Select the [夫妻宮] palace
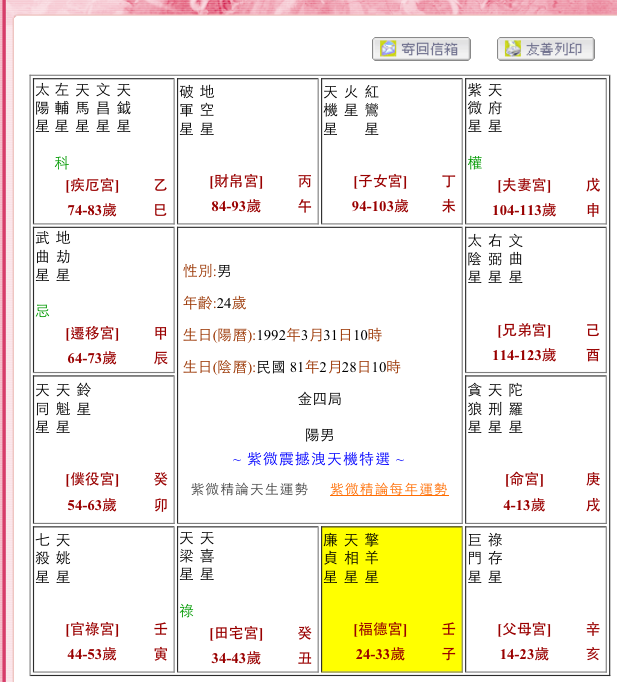This screenshot has width=617, height=682. pyautogui.click(x=524, y=185)
